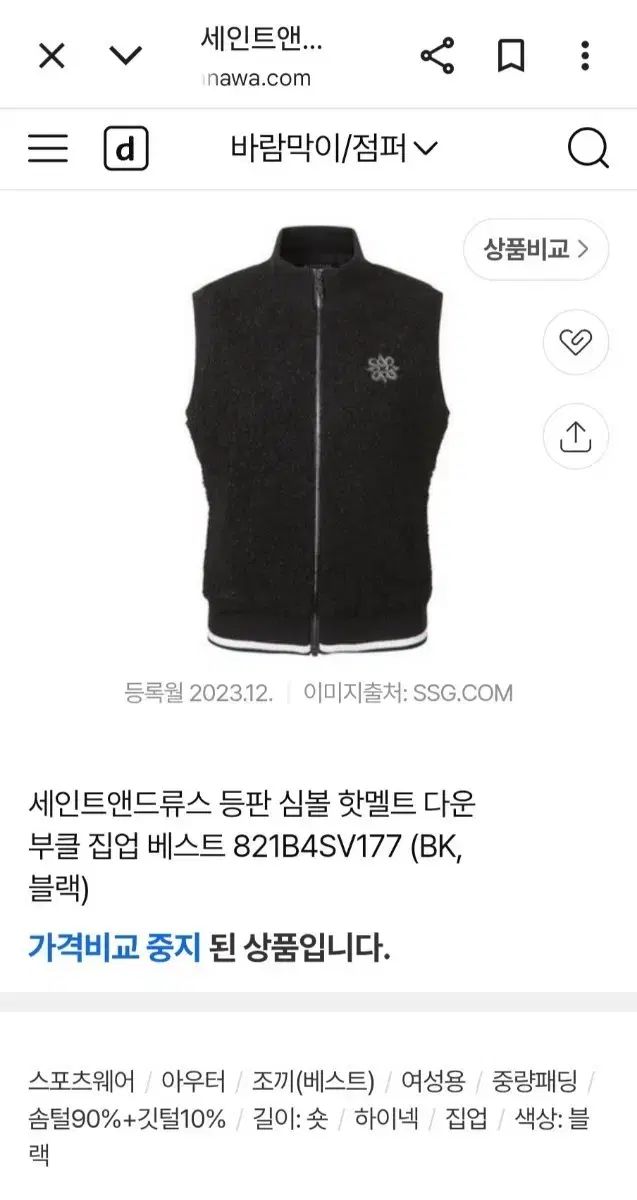Expand the 바람막이/점퍼 category dropdown
Image resolution: width=637 pixels, height=1200 pixels.
tap(334, 150)
